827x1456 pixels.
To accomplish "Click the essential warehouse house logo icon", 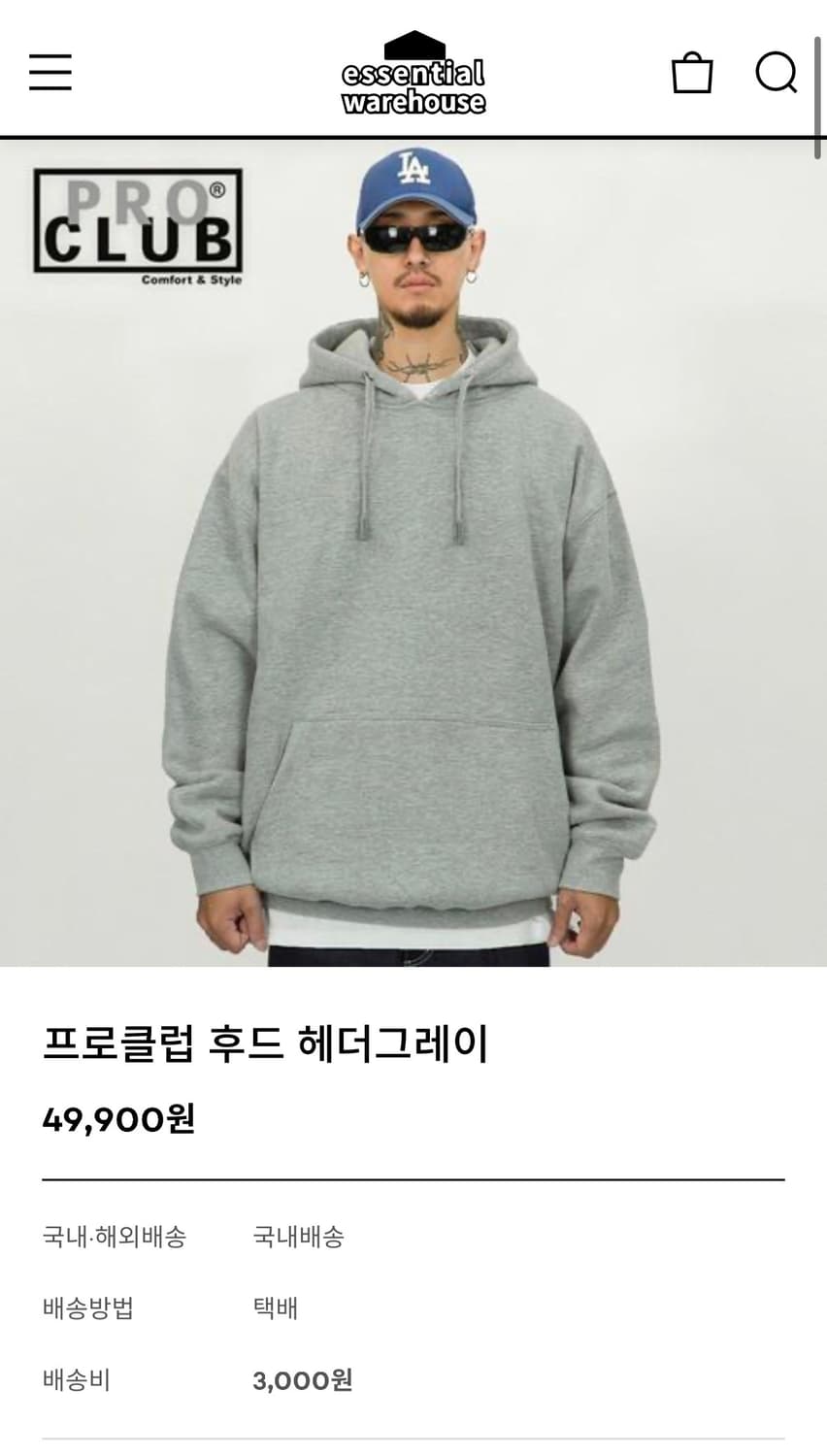I will tap(413, 47).
